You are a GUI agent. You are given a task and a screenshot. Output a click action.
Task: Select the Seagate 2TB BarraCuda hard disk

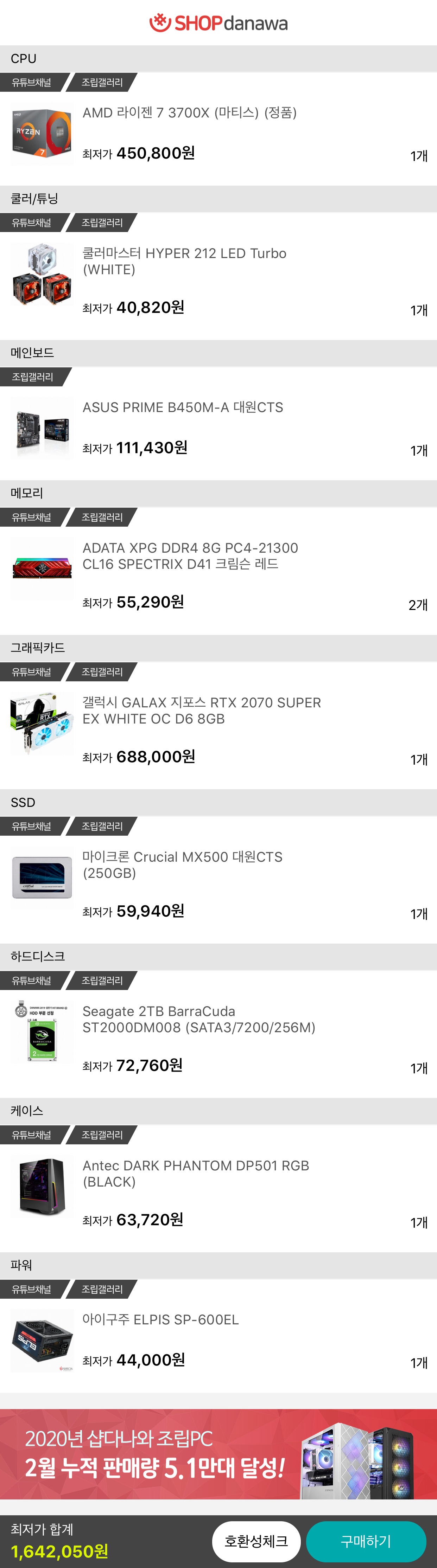(198, 1019)
